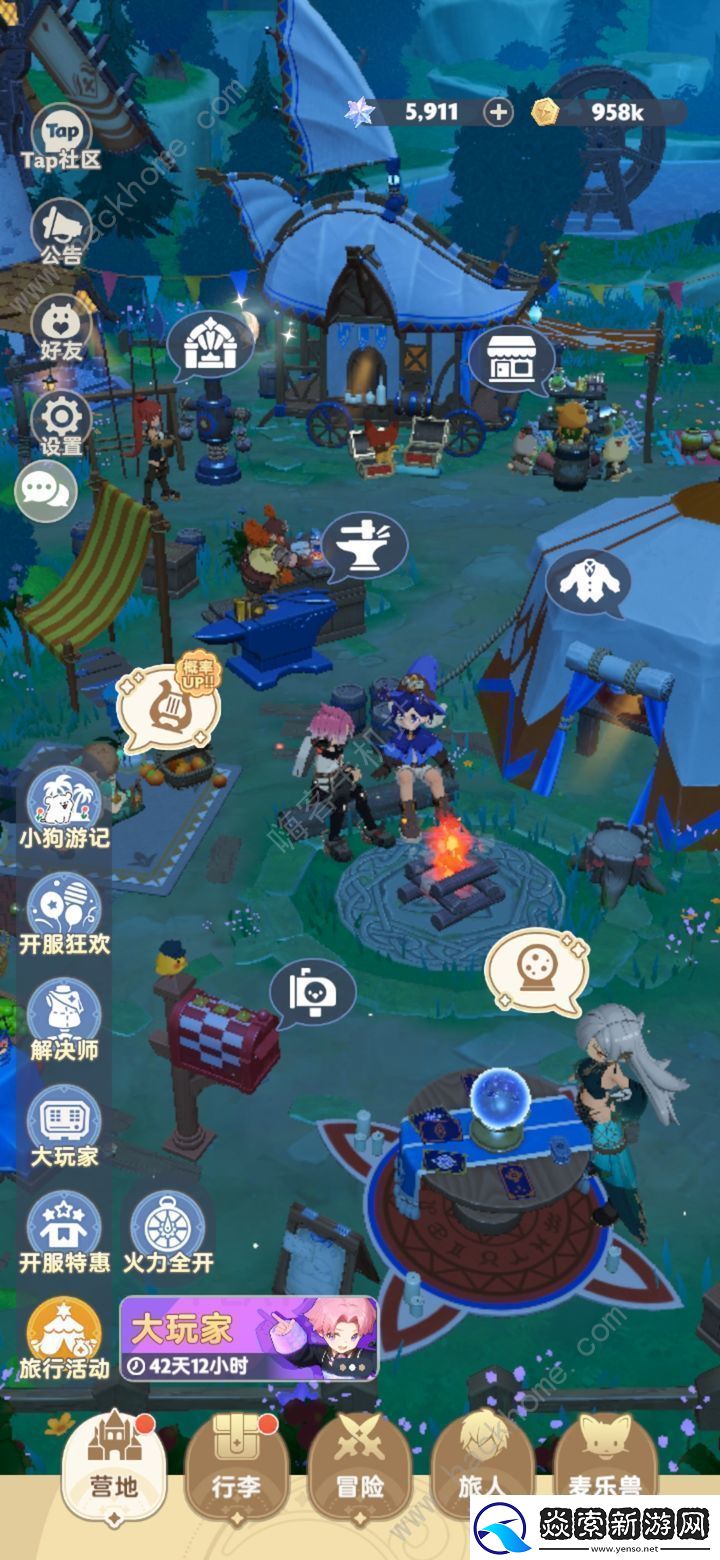The image size is (720, 1560).
Task: Open the chat bubble icon
Action: (x=46, y=492)
